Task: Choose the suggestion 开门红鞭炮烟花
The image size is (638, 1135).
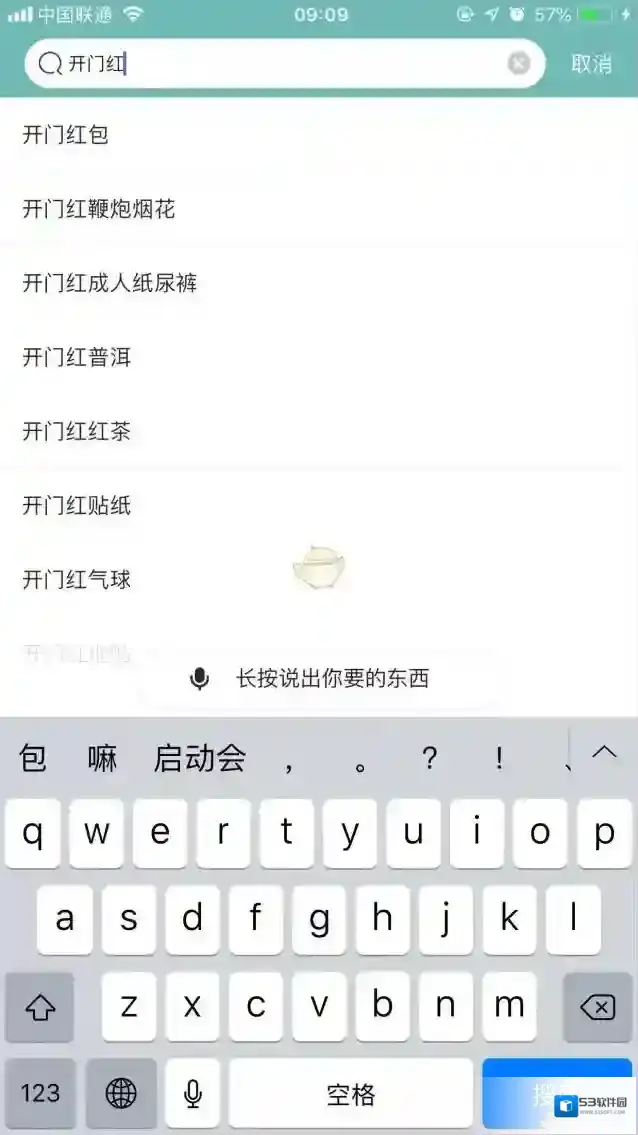Action: click(99, 209)
